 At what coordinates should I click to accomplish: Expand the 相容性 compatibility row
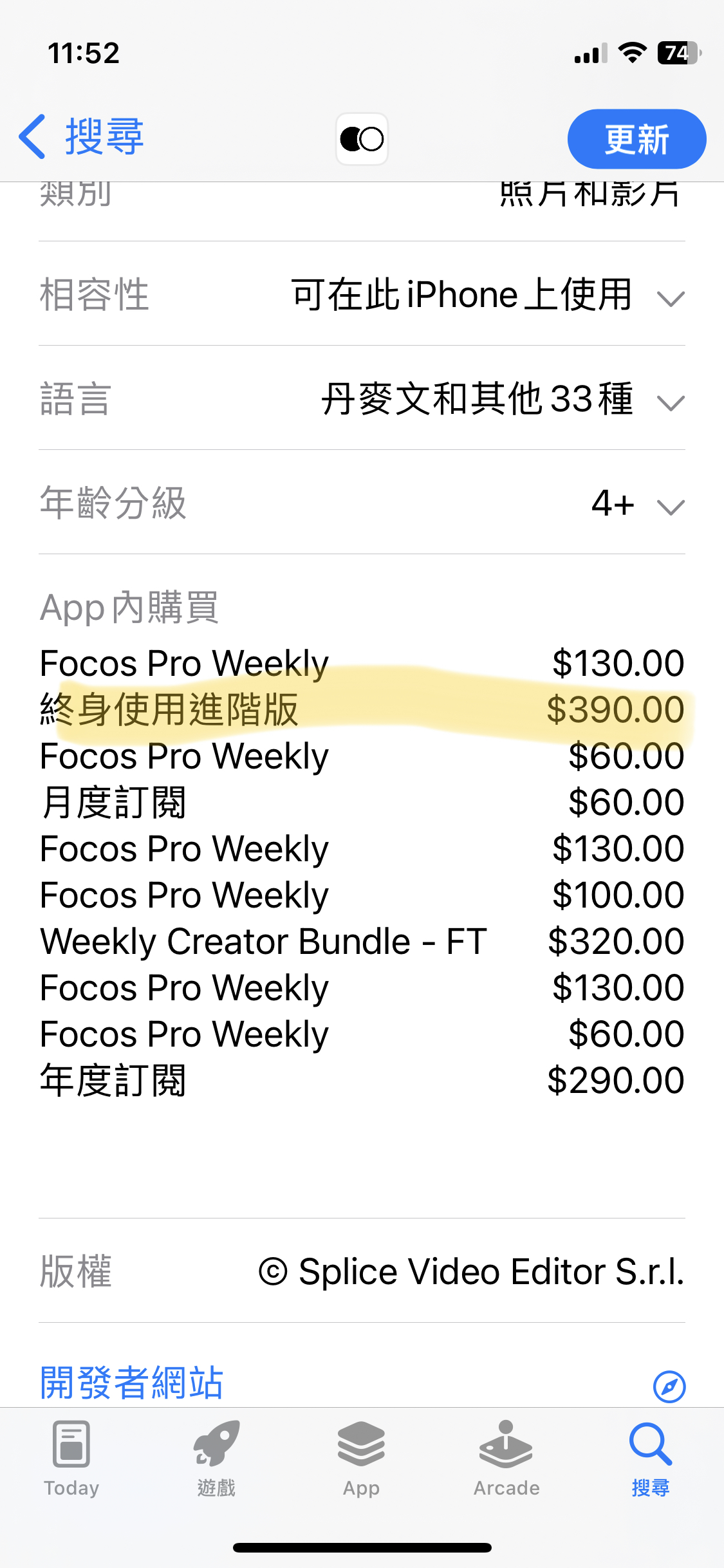(x=671, y=297)
